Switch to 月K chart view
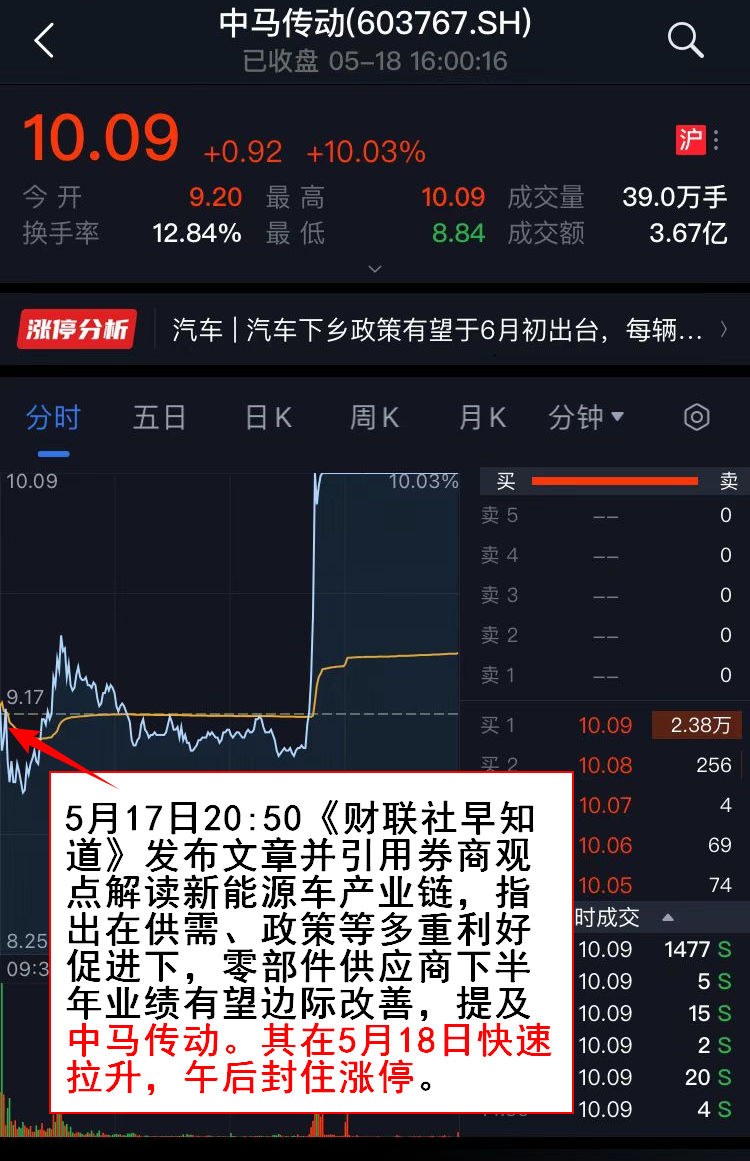 pos(482,417)
